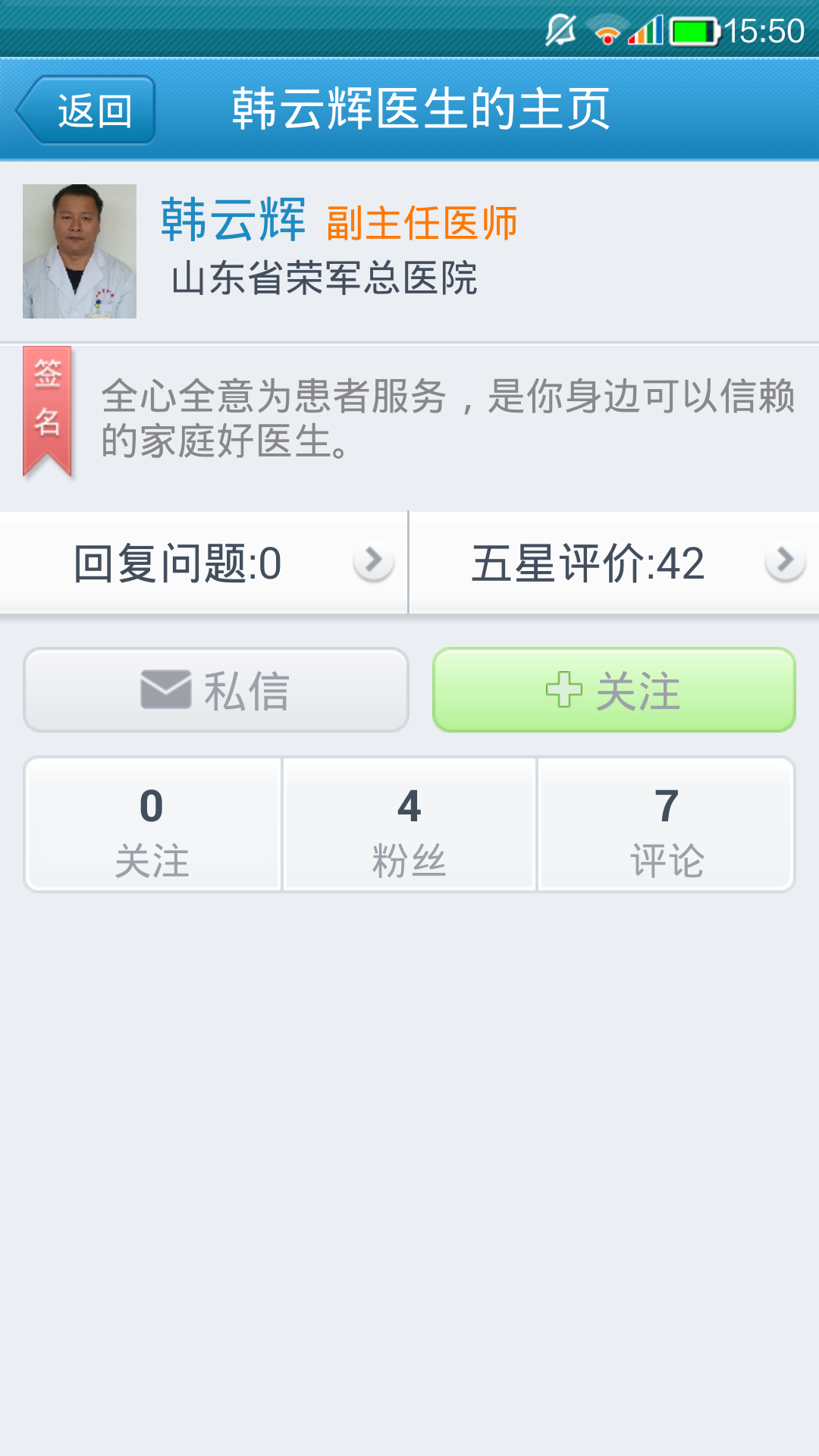View the 关注 following count
The height and width of the screenshot is (1456, 819).
pos(152,825)
